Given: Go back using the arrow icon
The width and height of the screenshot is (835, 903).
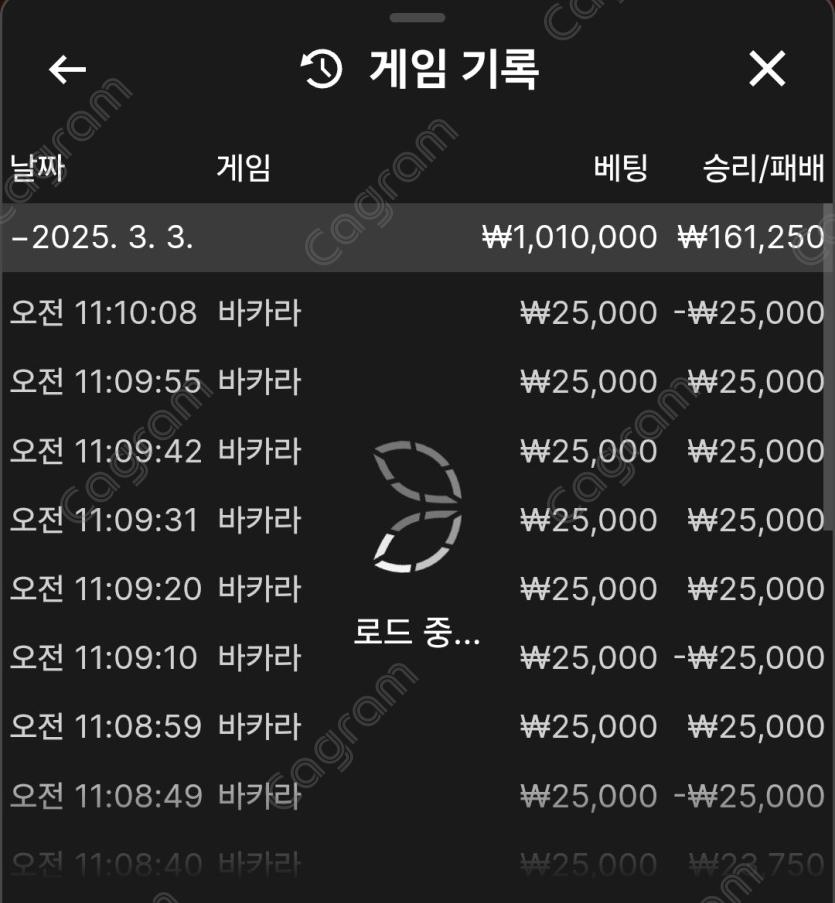Looking at the screenshot, I should tap(67, 70).
